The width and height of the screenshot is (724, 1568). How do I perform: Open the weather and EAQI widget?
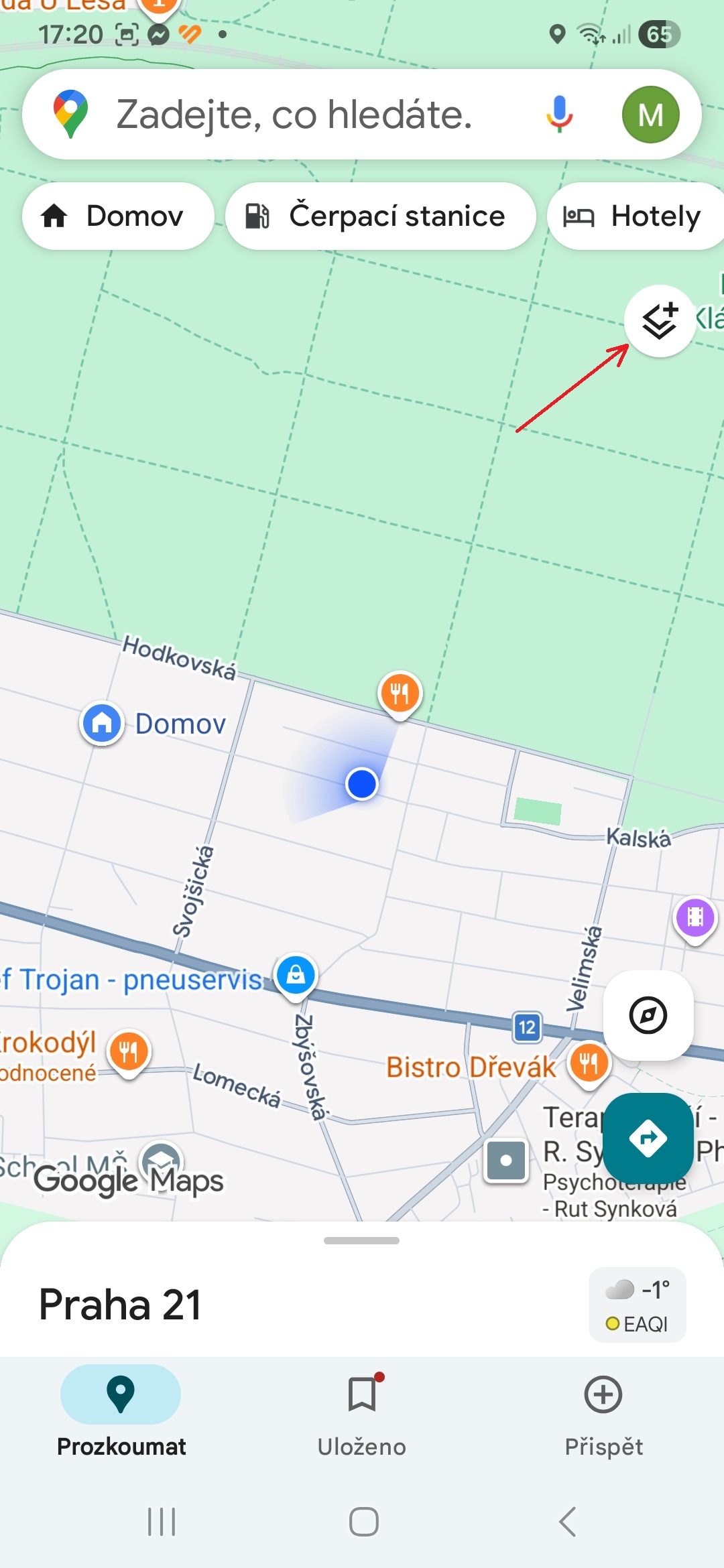pyautogui.click(x=637, y=1305)
